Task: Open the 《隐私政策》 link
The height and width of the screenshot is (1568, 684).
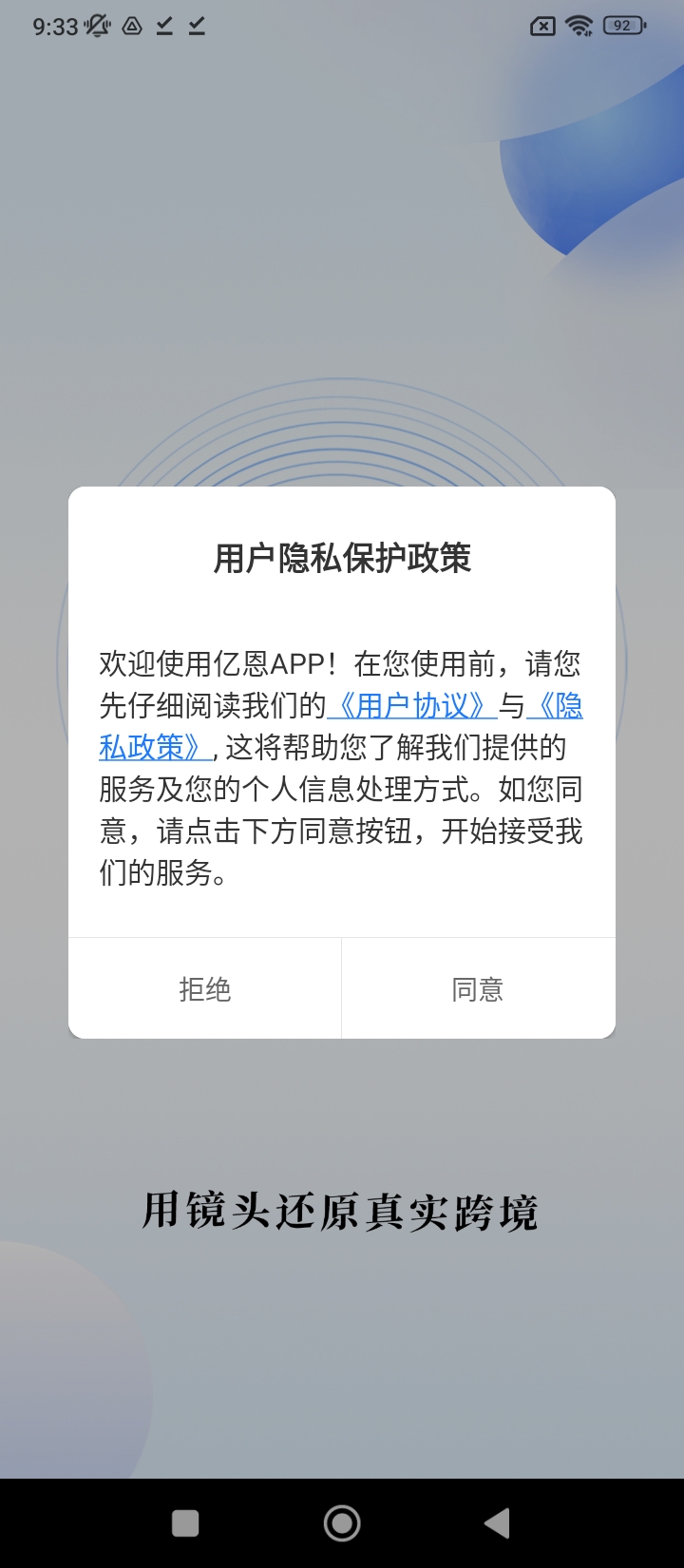Action: pos(154,748)
